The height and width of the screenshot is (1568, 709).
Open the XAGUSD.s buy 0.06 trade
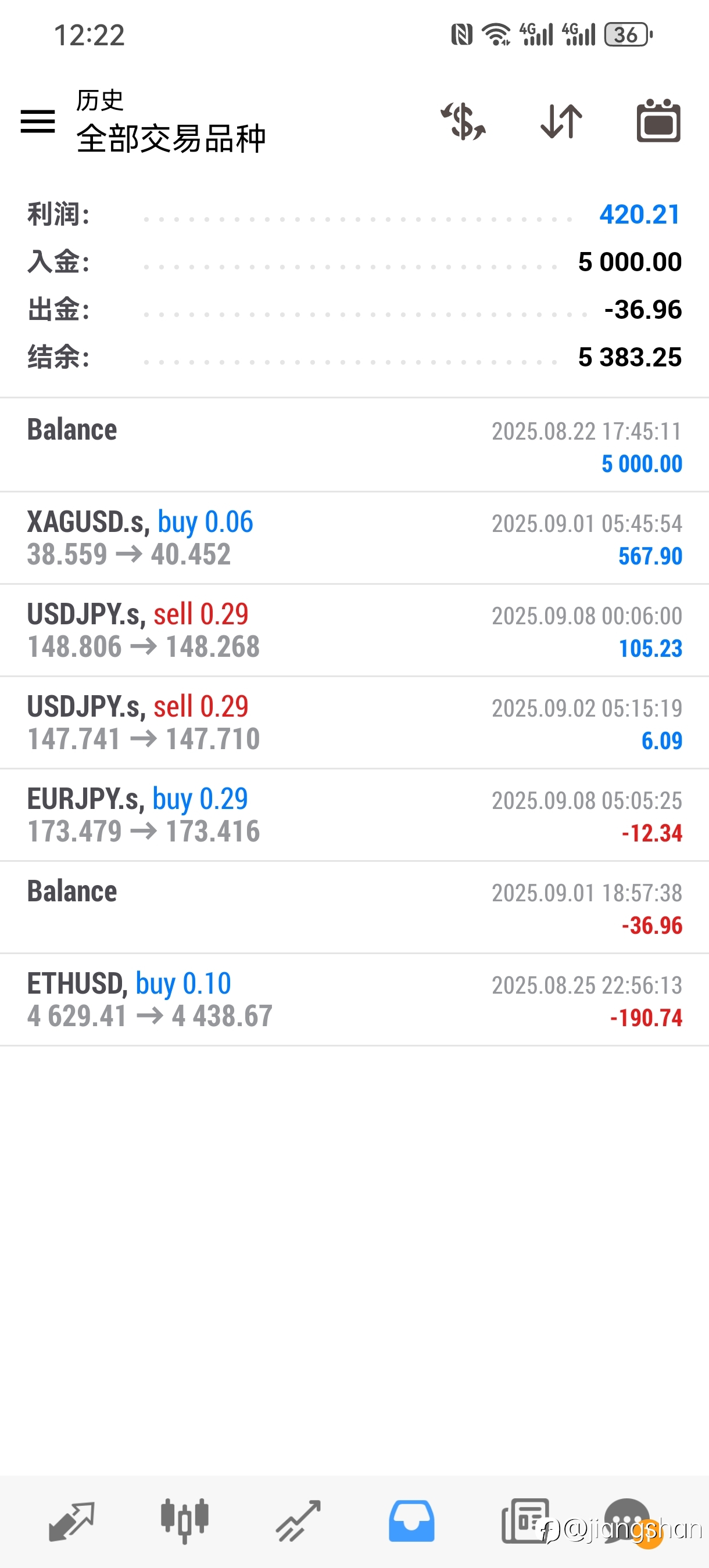pos(354,538)
